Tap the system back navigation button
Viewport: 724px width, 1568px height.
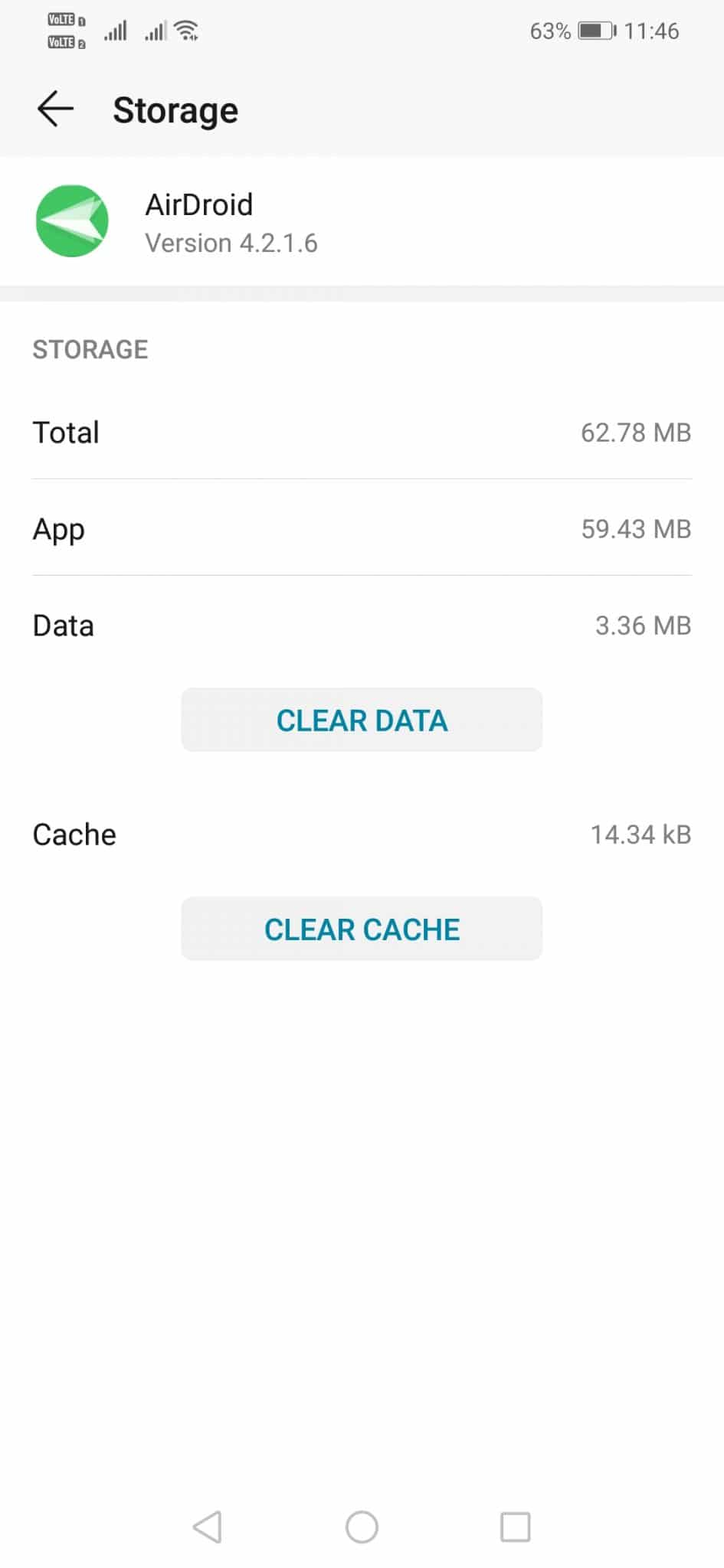(208, 1527)
